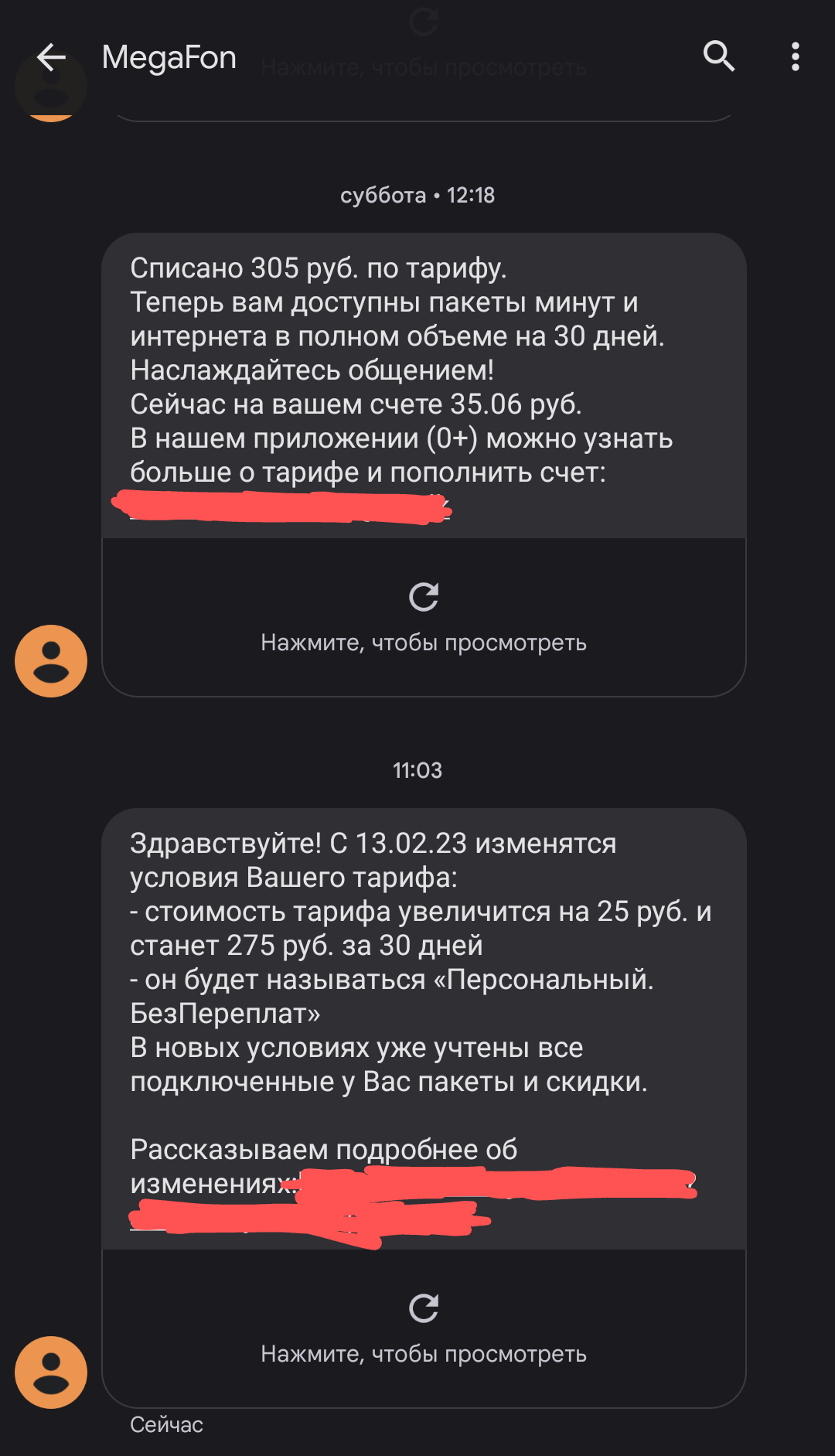Image resolution: width=835 pixels, height=1456 pixels.
Task: Load link preview under the 305 руб. message
Action: pos(424,616)
